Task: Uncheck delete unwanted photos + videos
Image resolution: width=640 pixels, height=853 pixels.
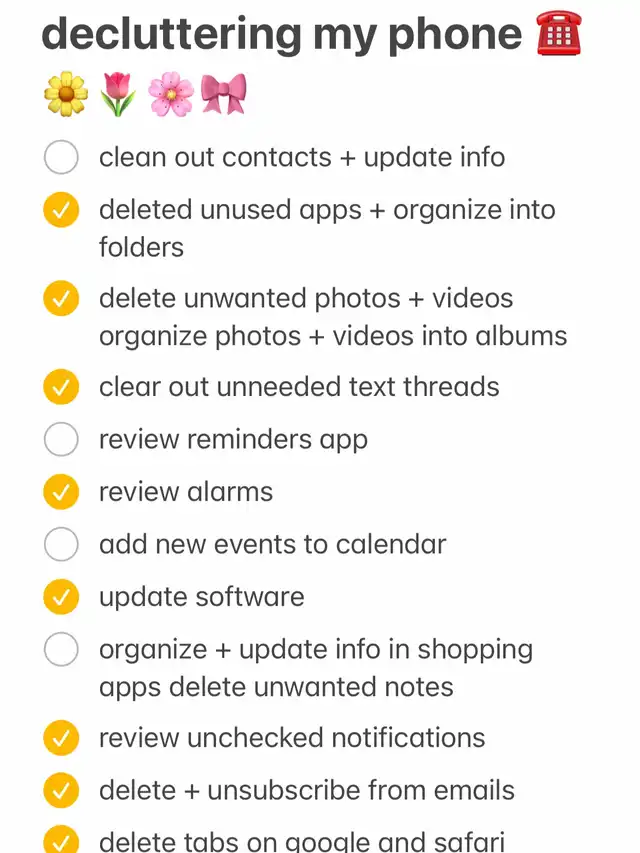Action: click(61, 299)
